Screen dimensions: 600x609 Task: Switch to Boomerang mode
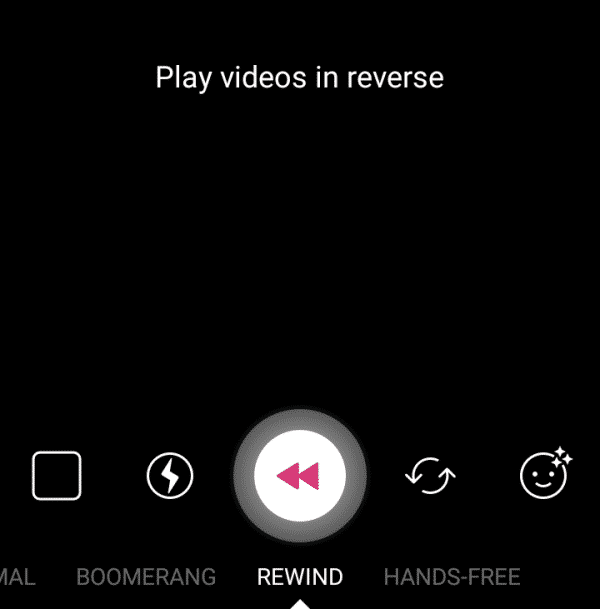[x=146, y=577]
